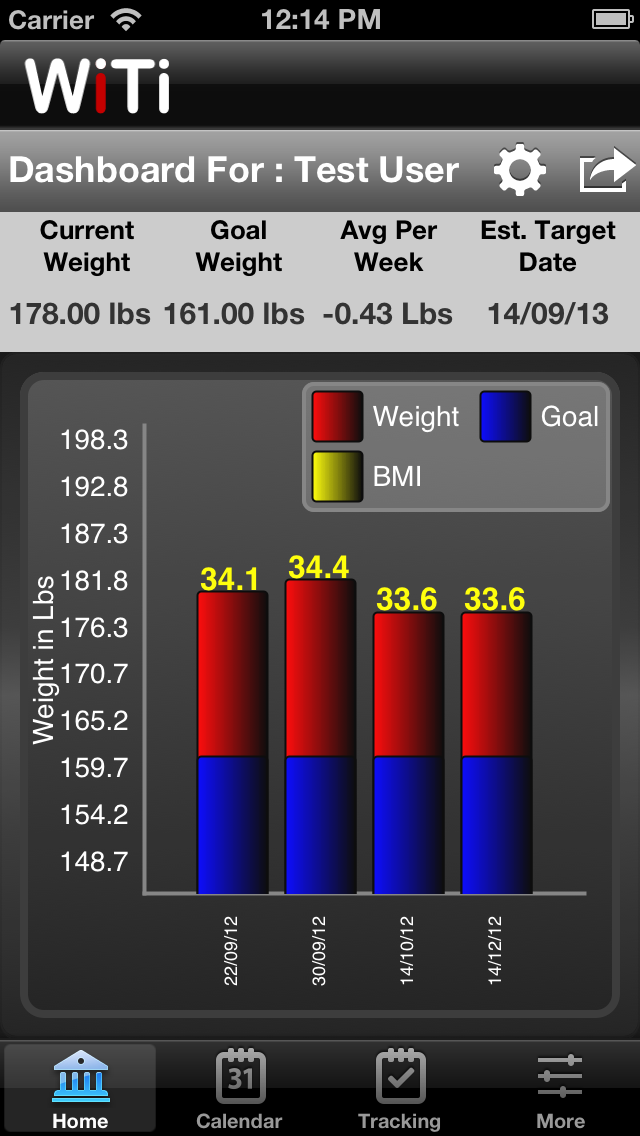Open the settings gear icon
This screenshot has height=1136, width=640.
tap(520, 170)
